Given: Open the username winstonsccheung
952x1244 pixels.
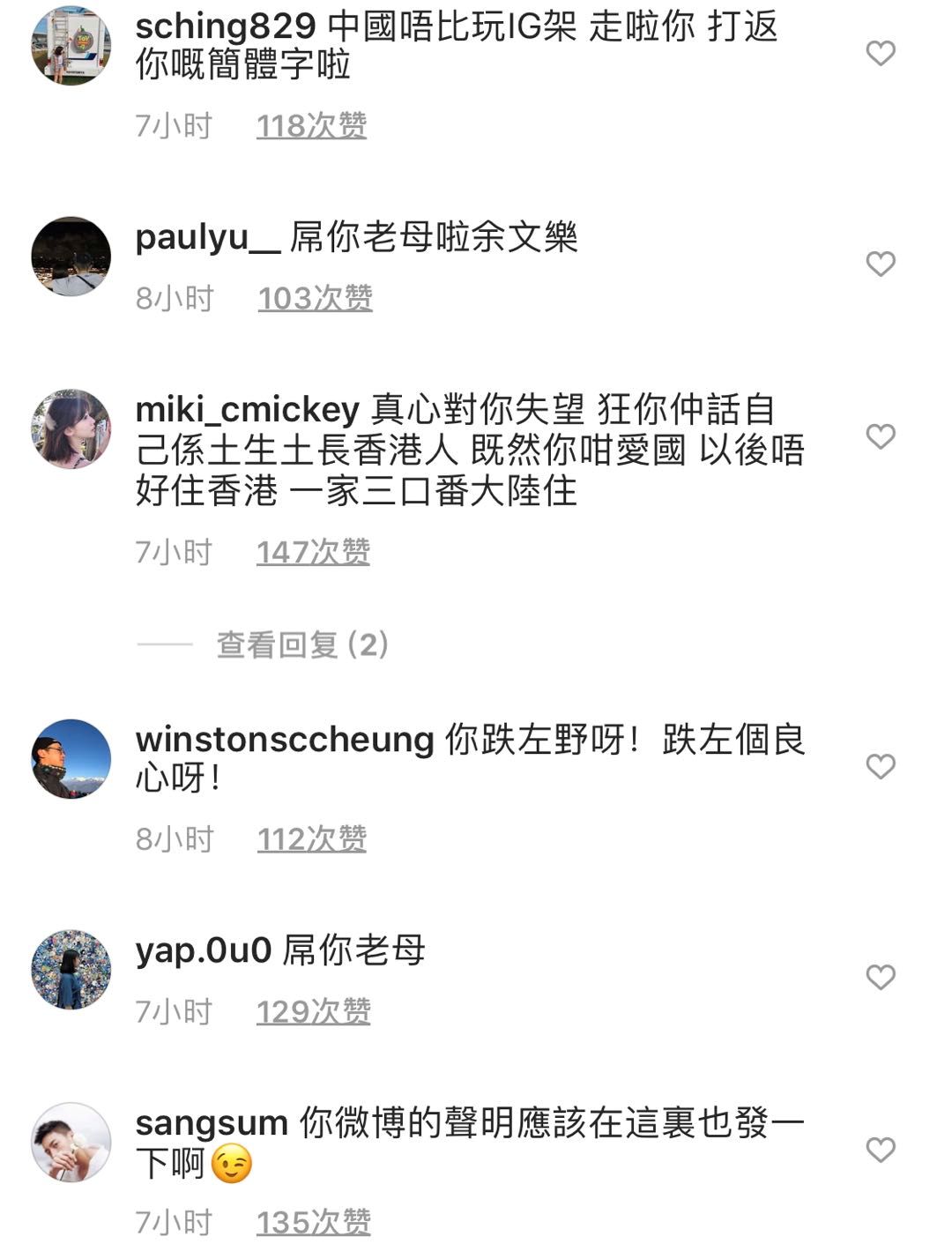Looking at the screenshot, I should click(284, 739).
